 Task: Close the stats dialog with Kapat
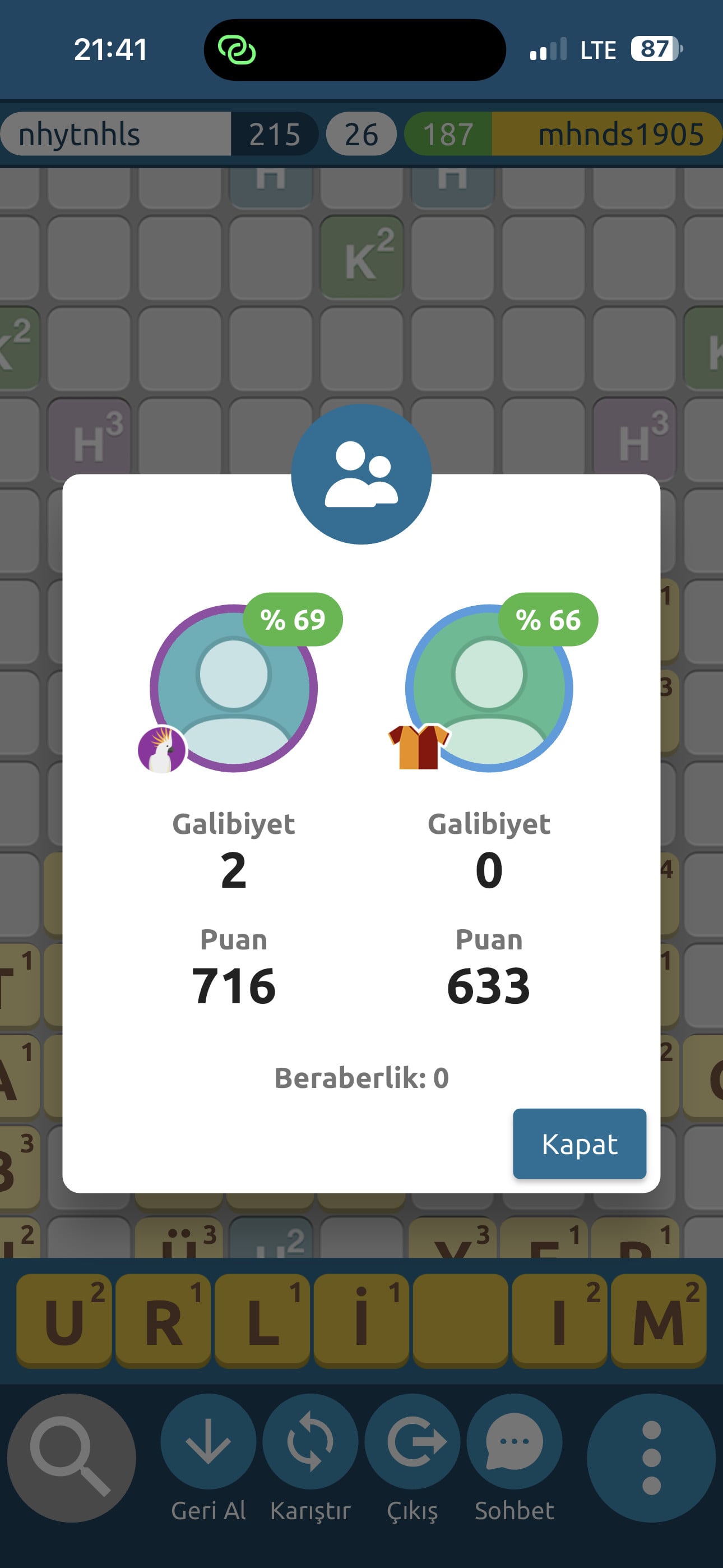coord(579,1143)
